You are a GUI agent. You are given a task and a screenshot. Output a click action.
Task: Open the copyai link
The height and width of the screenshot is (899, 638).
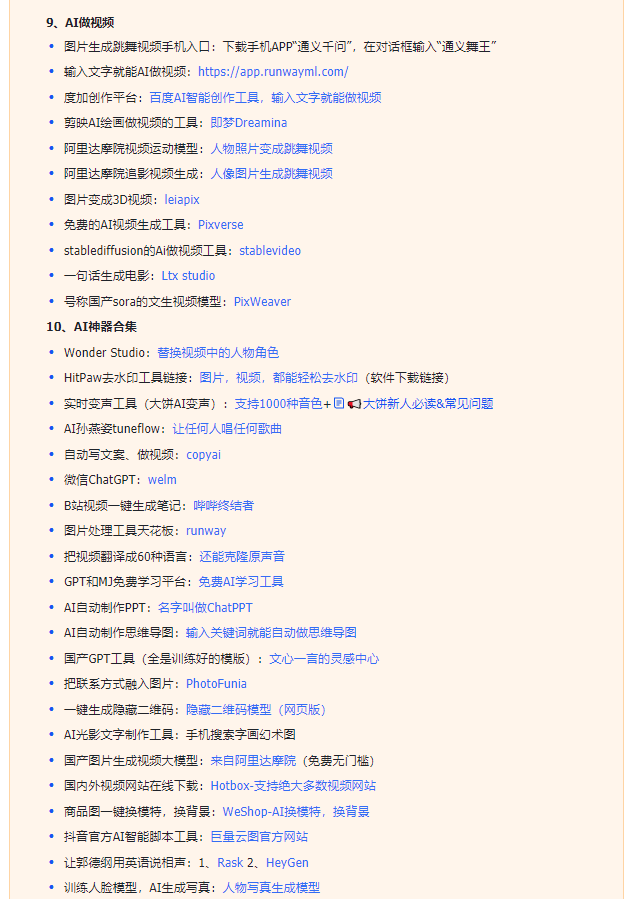(x=203, y=455)
